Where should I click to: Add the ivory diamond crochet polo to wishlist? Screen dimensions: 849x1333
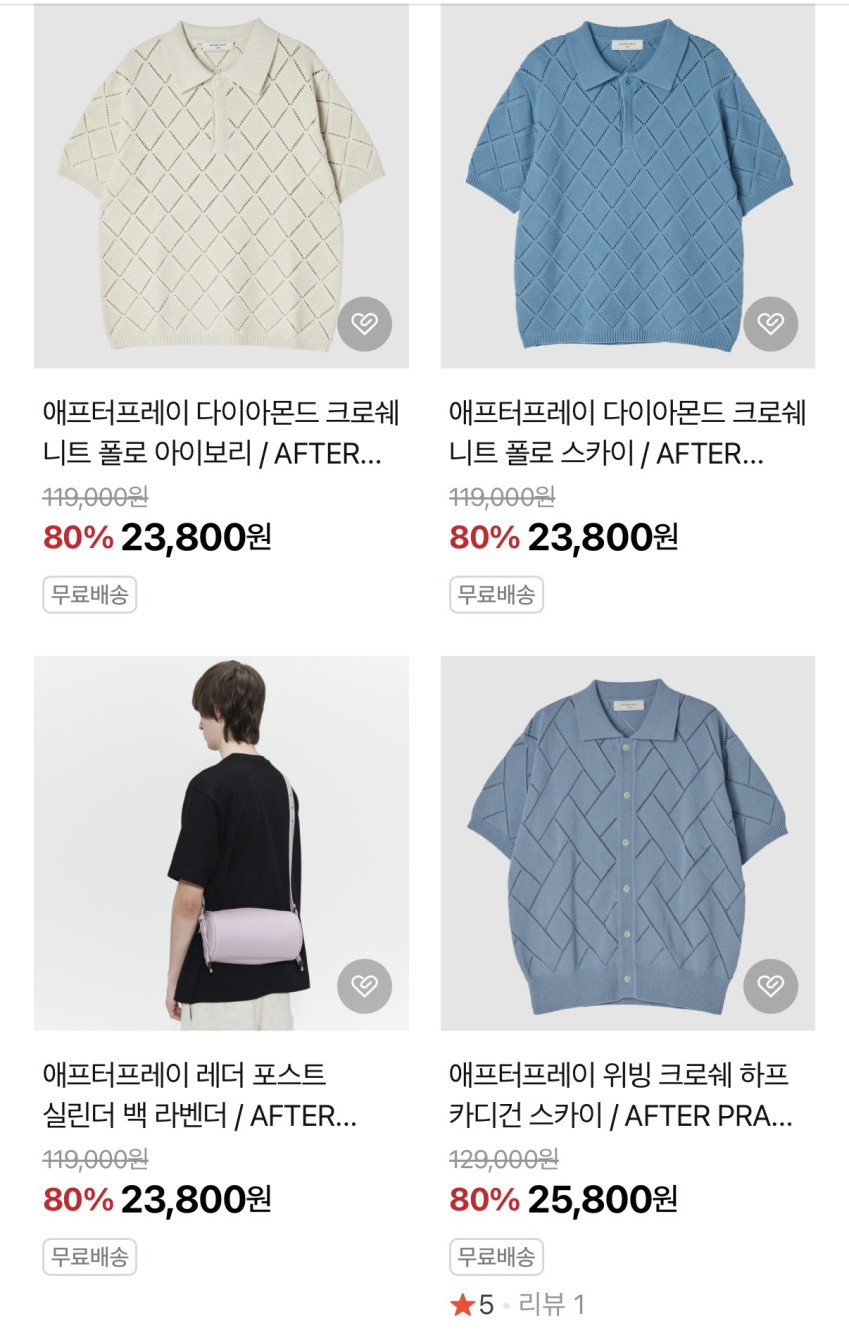364,323
